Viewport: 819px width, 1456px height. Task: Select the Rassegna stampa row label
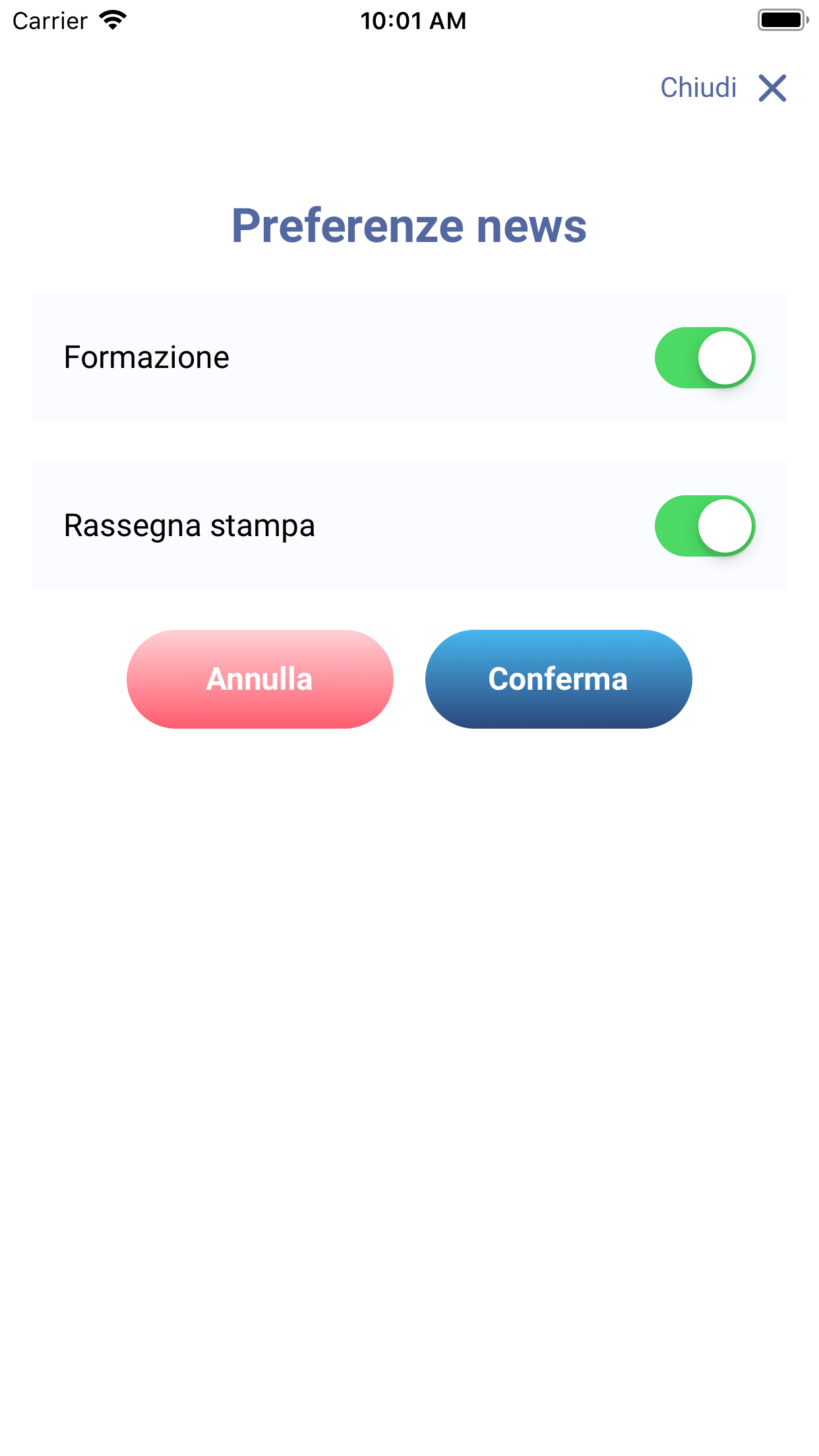pos(189,526)
